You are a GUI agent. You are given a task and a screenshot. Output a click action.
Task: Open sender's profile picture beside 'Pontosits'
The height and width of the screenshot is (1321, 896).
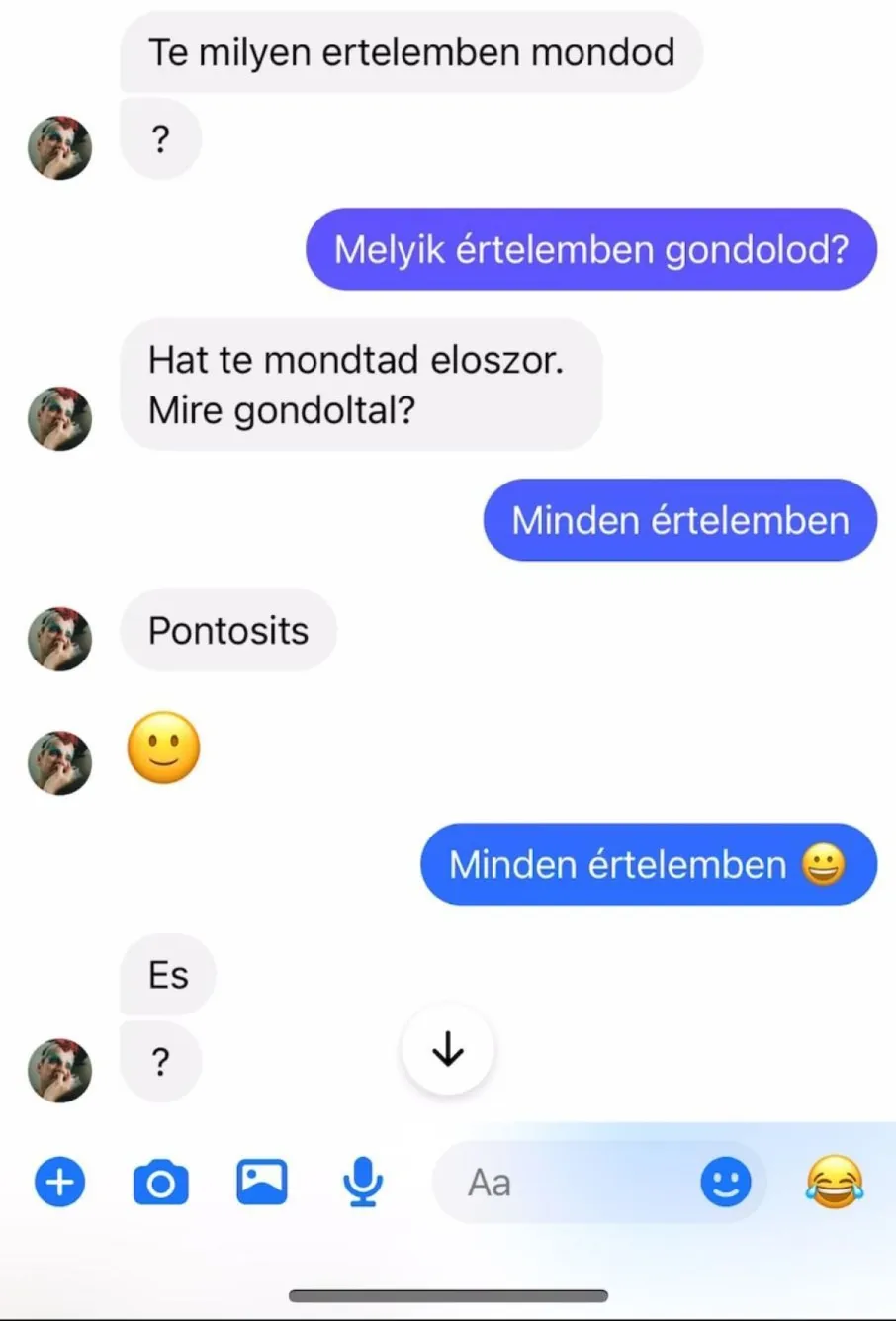[x=59, y=639]
